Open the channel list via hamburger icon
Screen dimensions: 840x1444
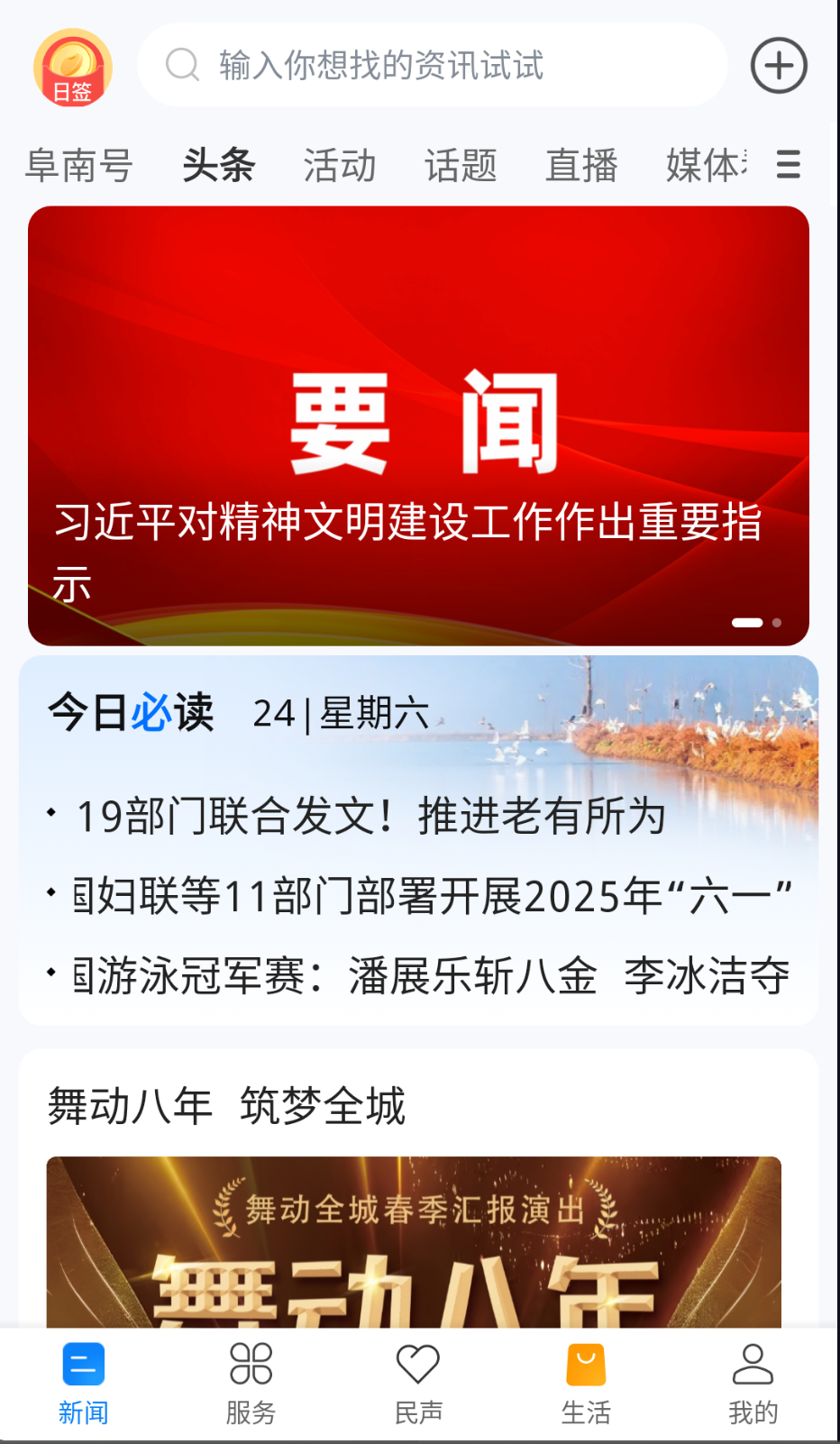coord(788,166)
